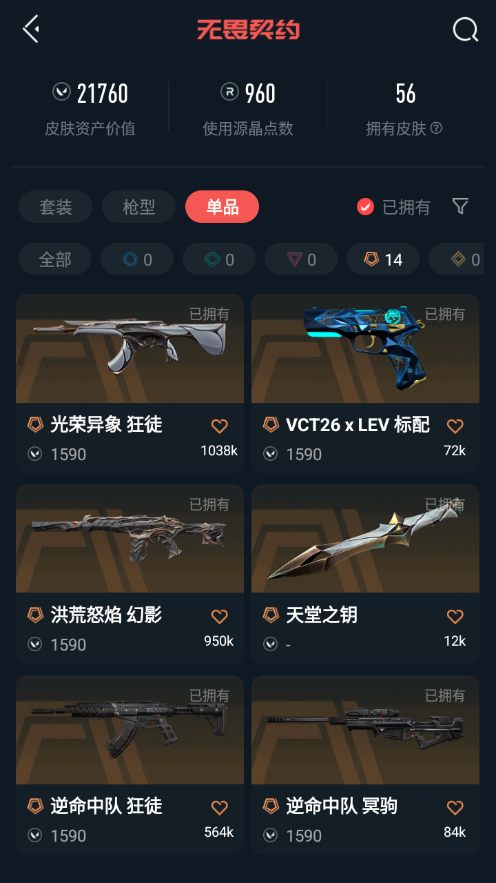Open the 逆命中队 冥驹 skin card
Image resolution: width=496 pixels, height=883 pixels.
pyautogui.click(x=365, y=765)
